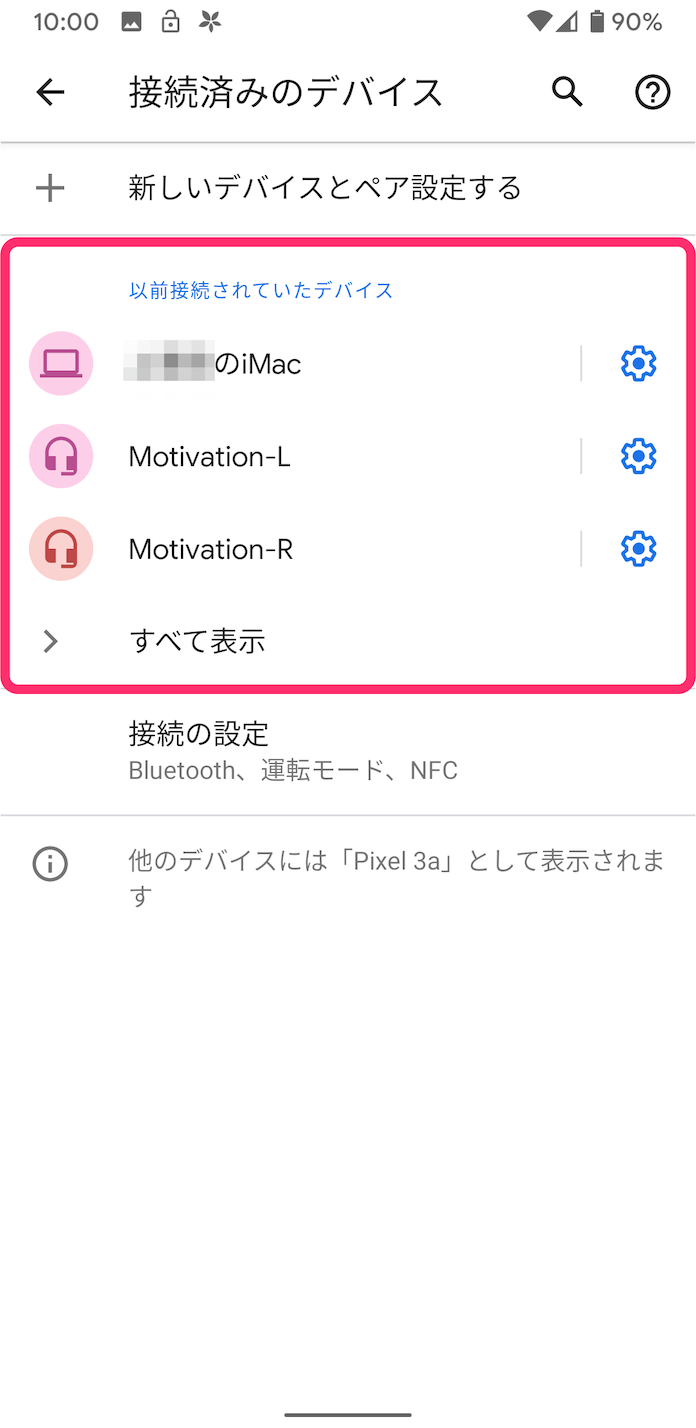This screenshot has width=696, height=1428.
Task: Open the help question-mark icon
Action: tap(653, 93)
